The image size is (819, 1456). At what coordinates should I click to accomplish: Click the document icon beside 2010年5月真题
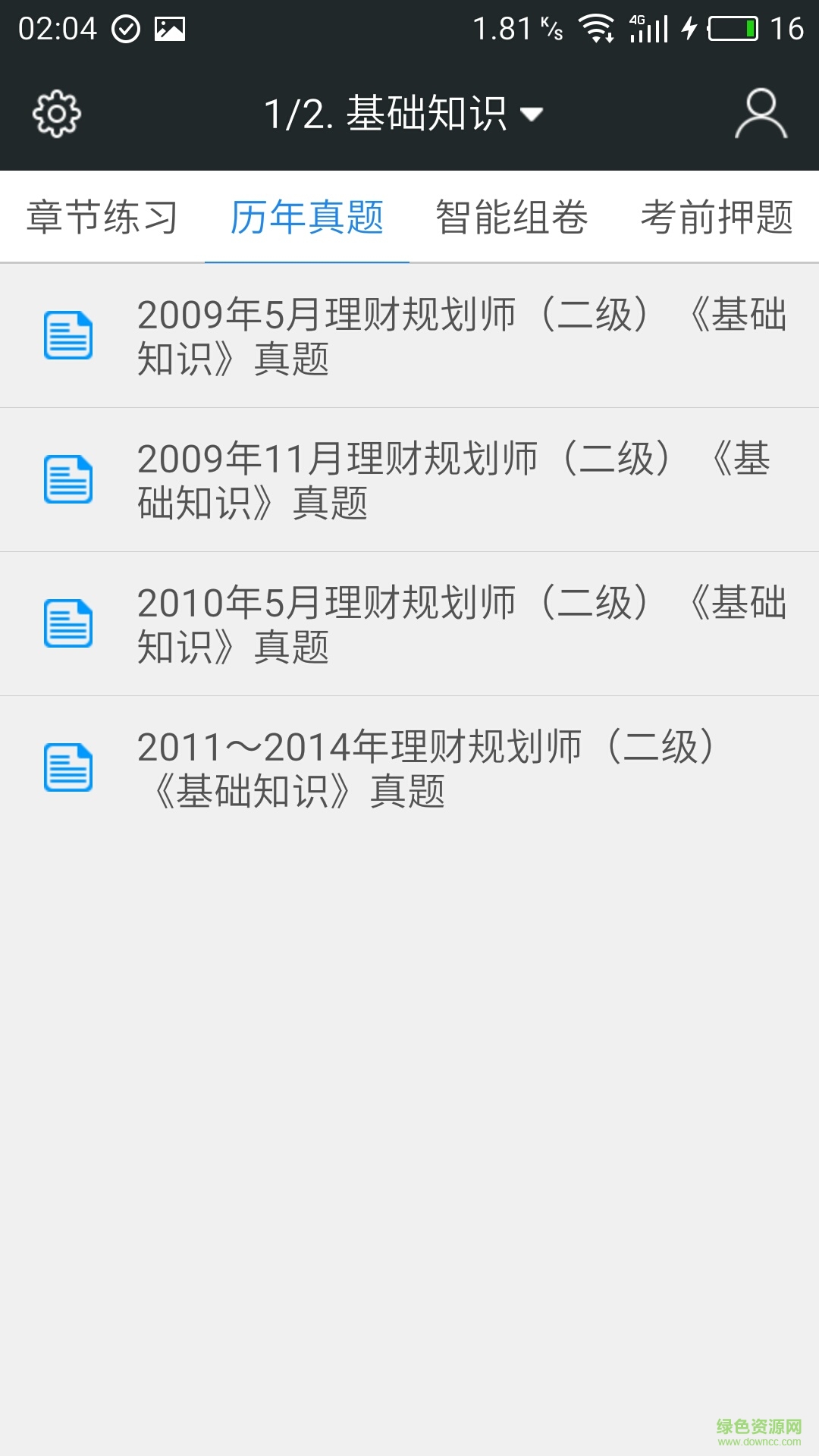point(68,622)
